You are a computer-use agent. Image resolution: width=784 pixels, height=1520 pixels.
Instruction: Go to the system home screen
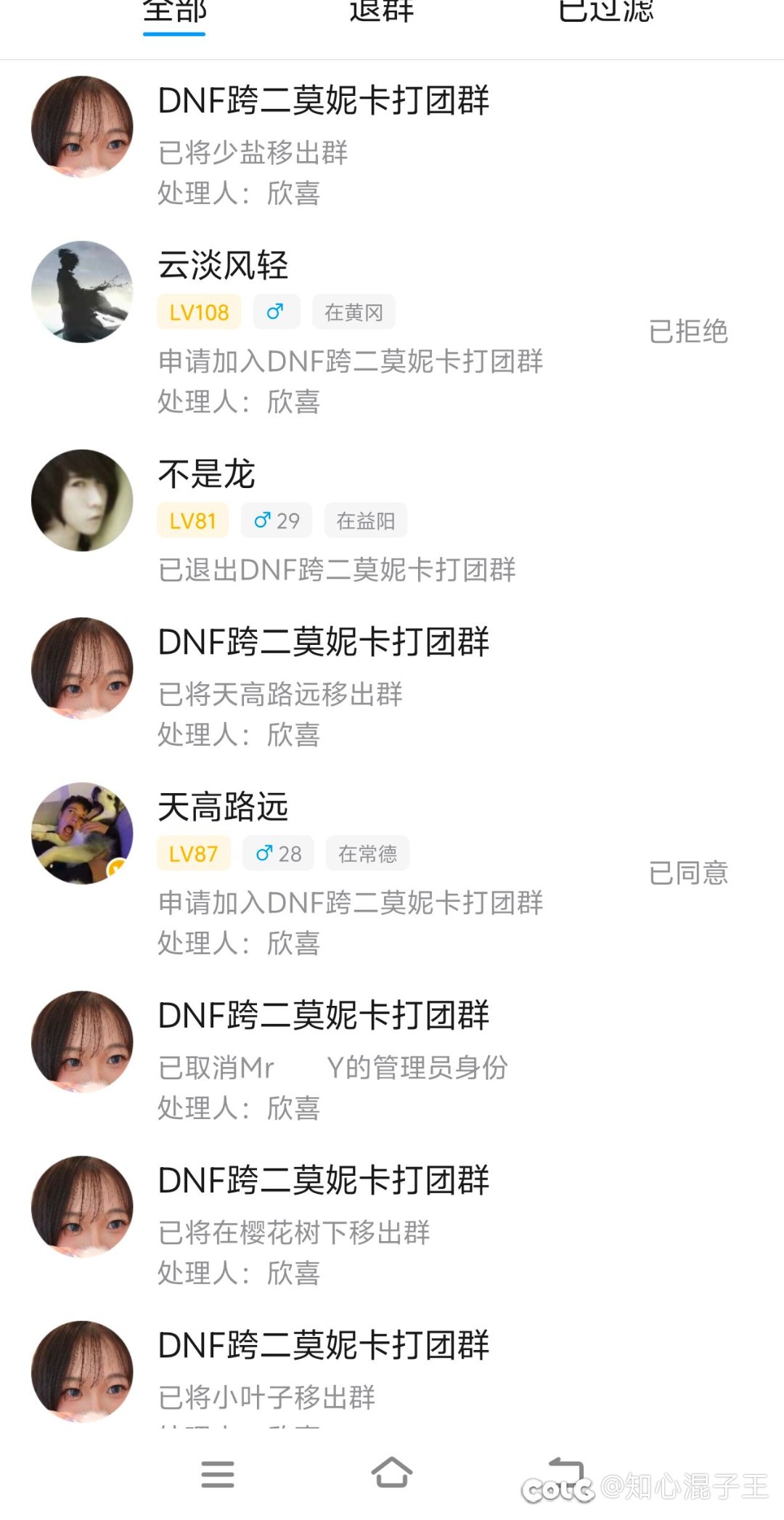tap(392, 1474)
